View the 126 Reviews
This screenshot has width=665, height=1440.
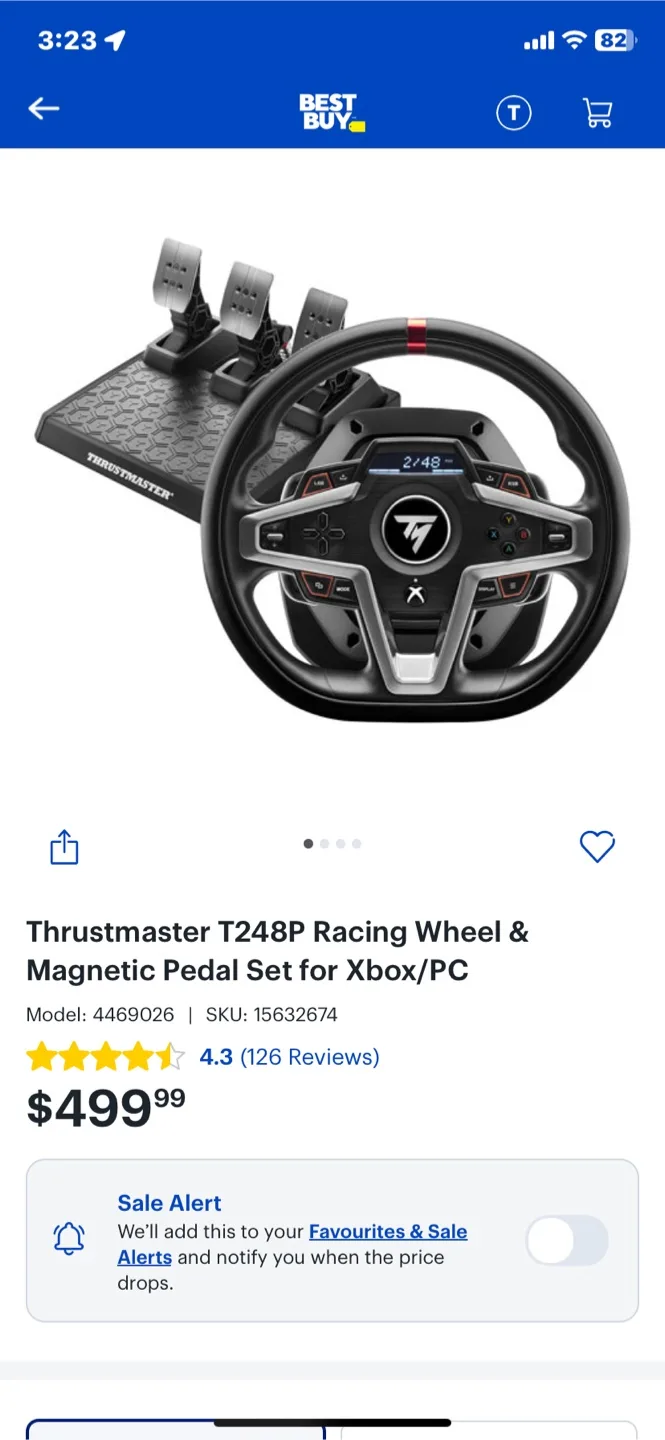tap(309, 1057)
